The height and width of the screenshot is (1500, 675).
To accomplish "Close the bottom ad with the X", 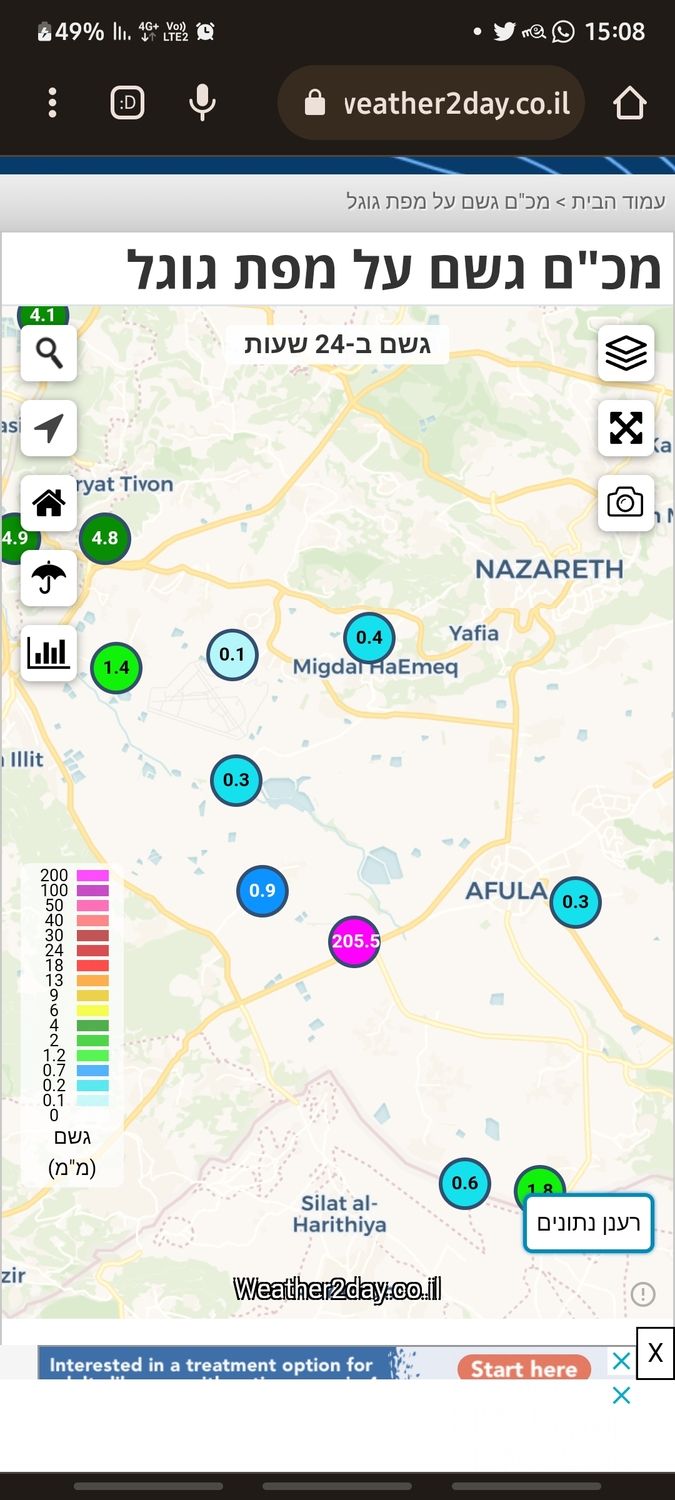I will click(x=655, y=1353).
